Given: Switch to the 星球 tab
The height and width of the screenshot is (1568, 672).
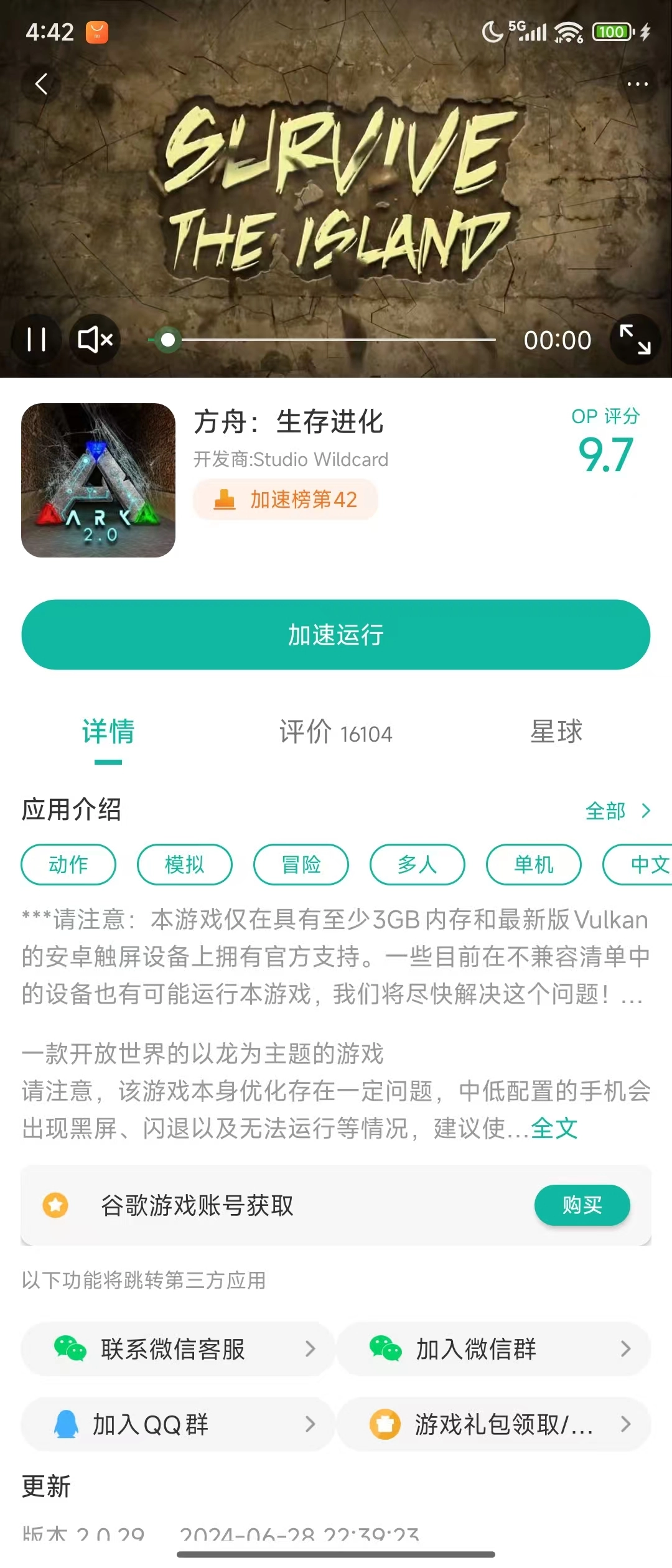Looking at the screenshot, I should [x=556, y=732].
